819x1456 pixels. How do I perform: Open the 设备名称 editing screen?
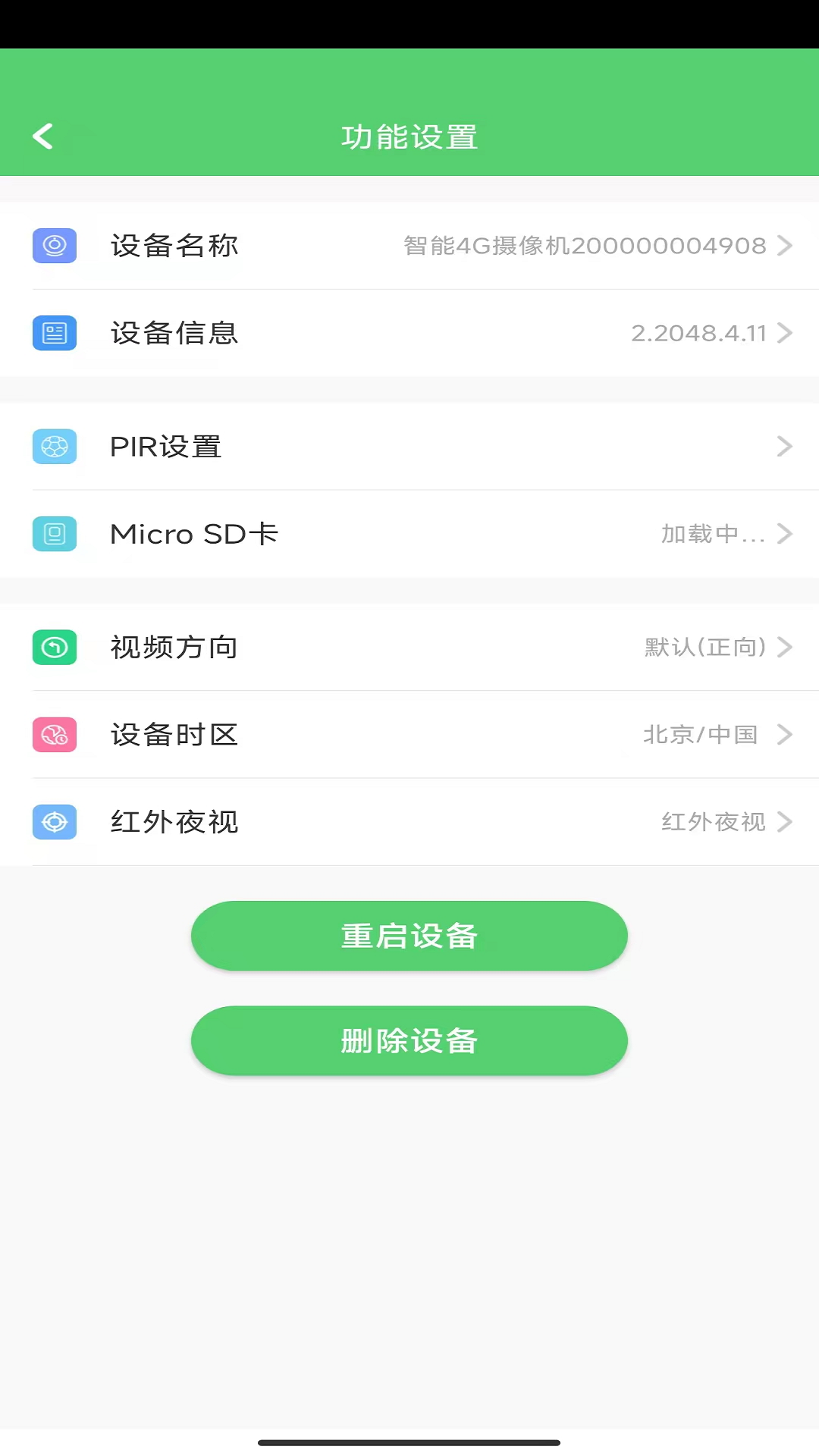[785, 246]
